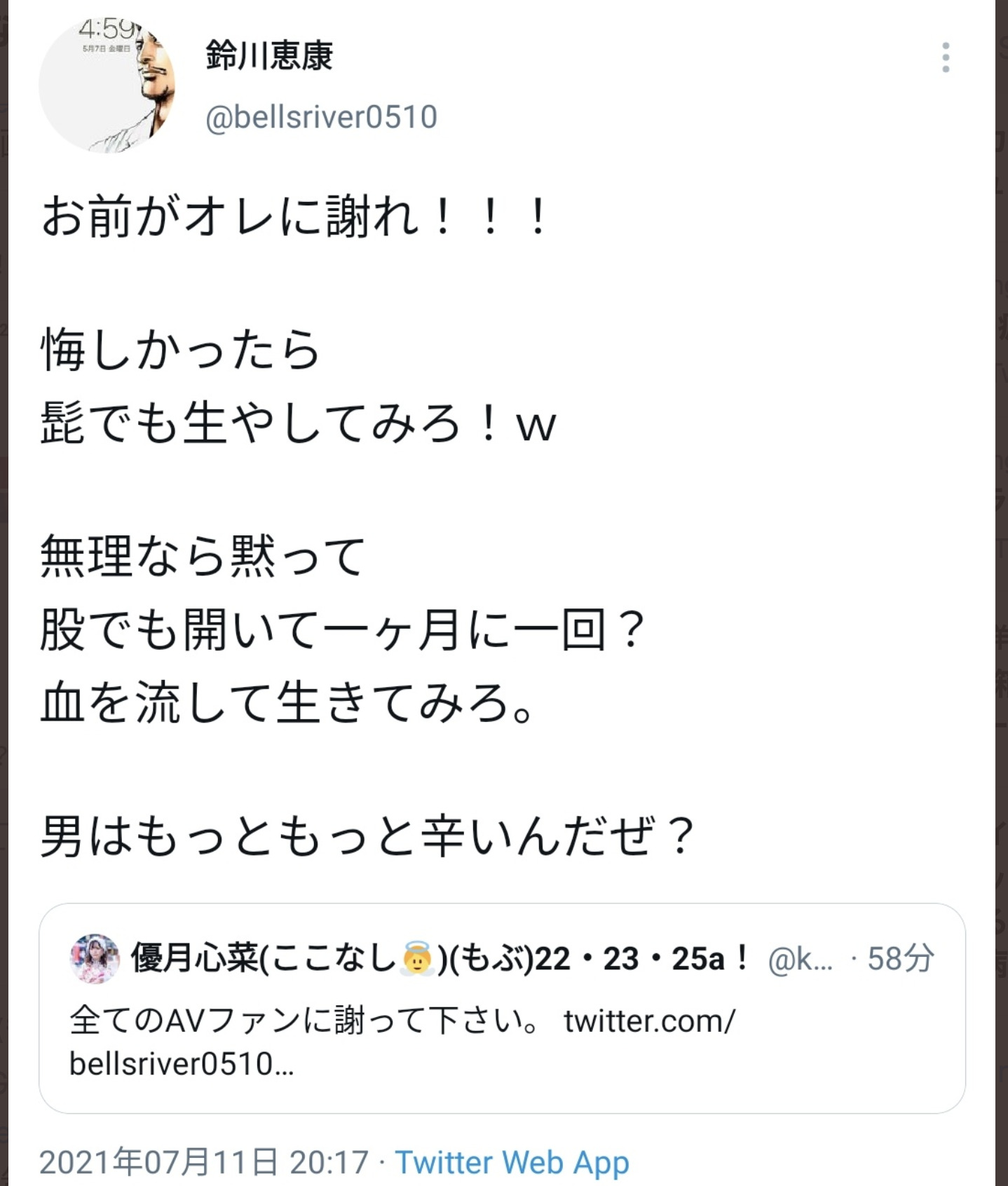Open 鈴川恵康's profile picture
Image resolution: width=1008 pixels, height=1186 pixels.
(107, 86)
